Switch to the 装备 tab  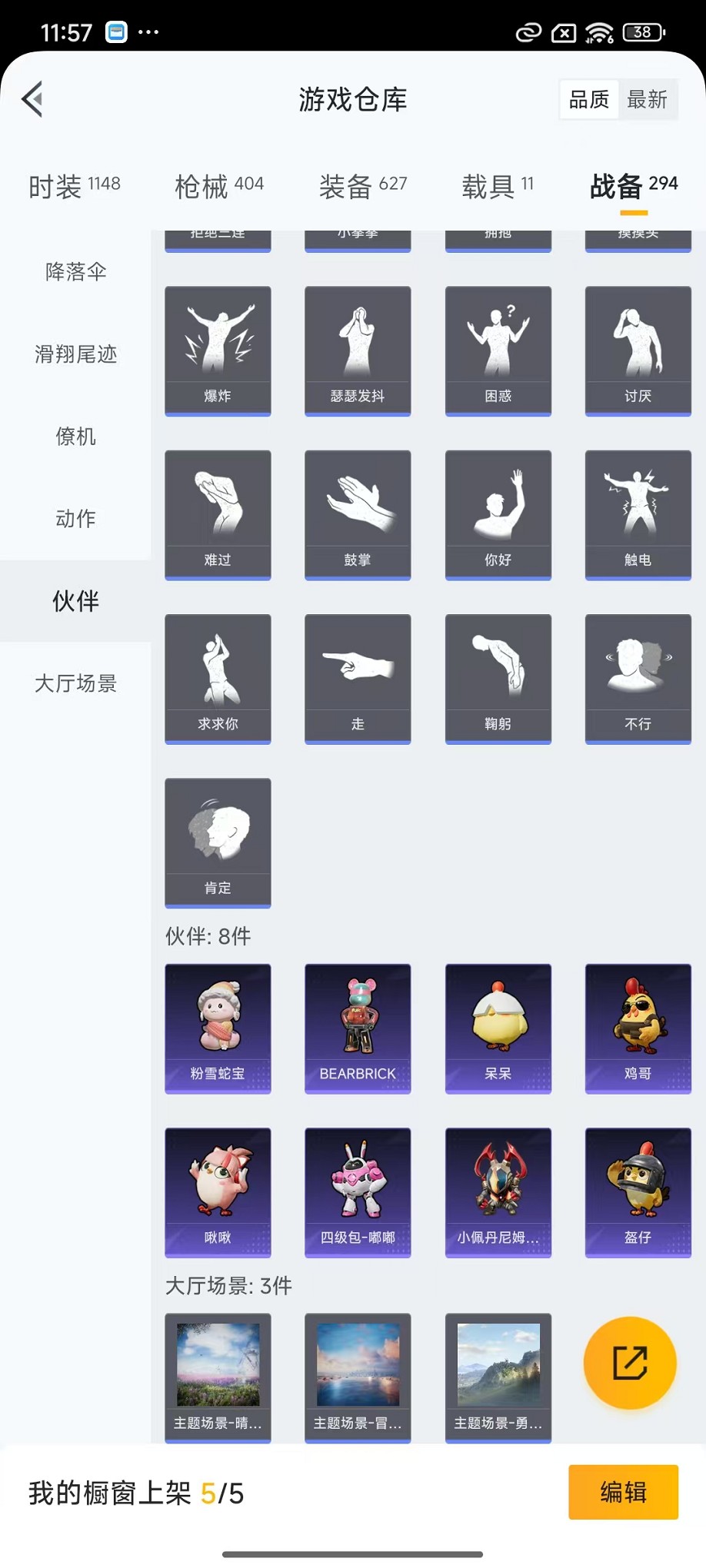[363, 186]
